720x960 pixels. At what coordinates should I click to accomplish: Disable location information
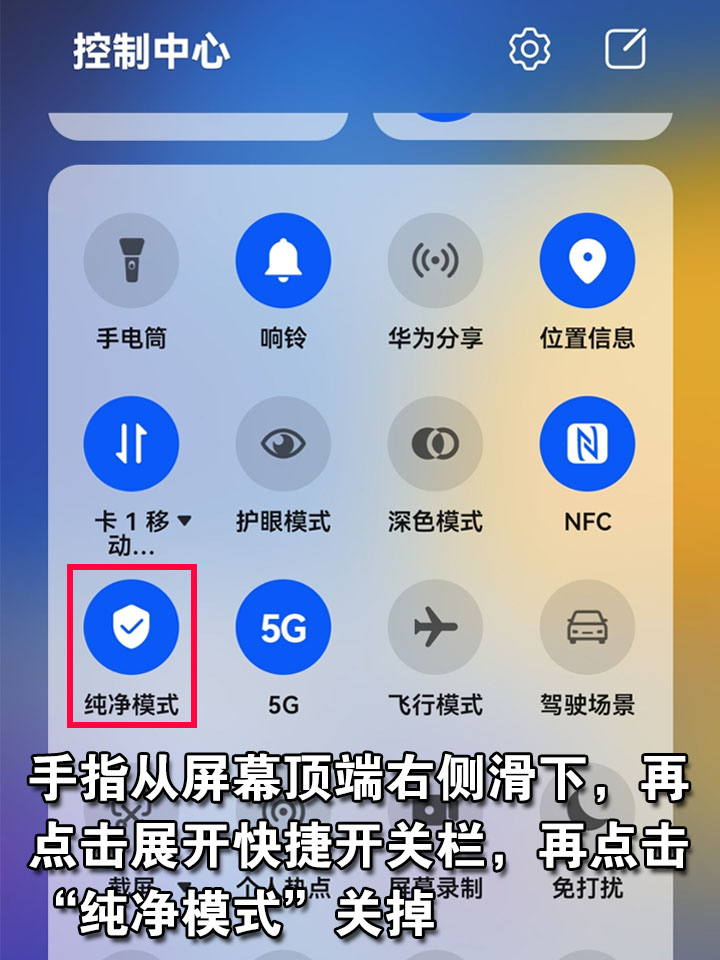click(x=587, y=261)
